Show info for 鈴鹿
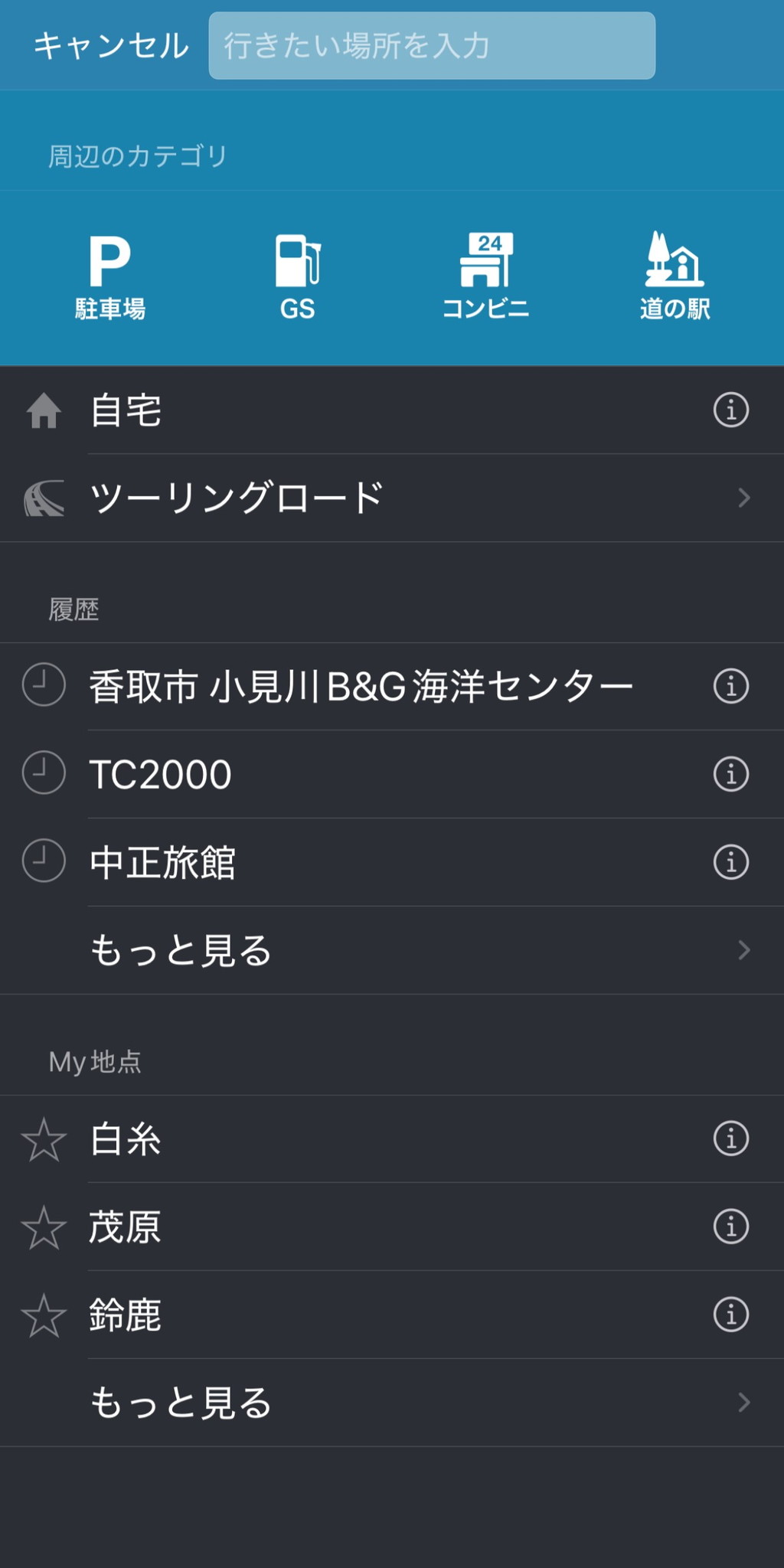Viewport: 784px width, 1568px height. click(731, 1315)
